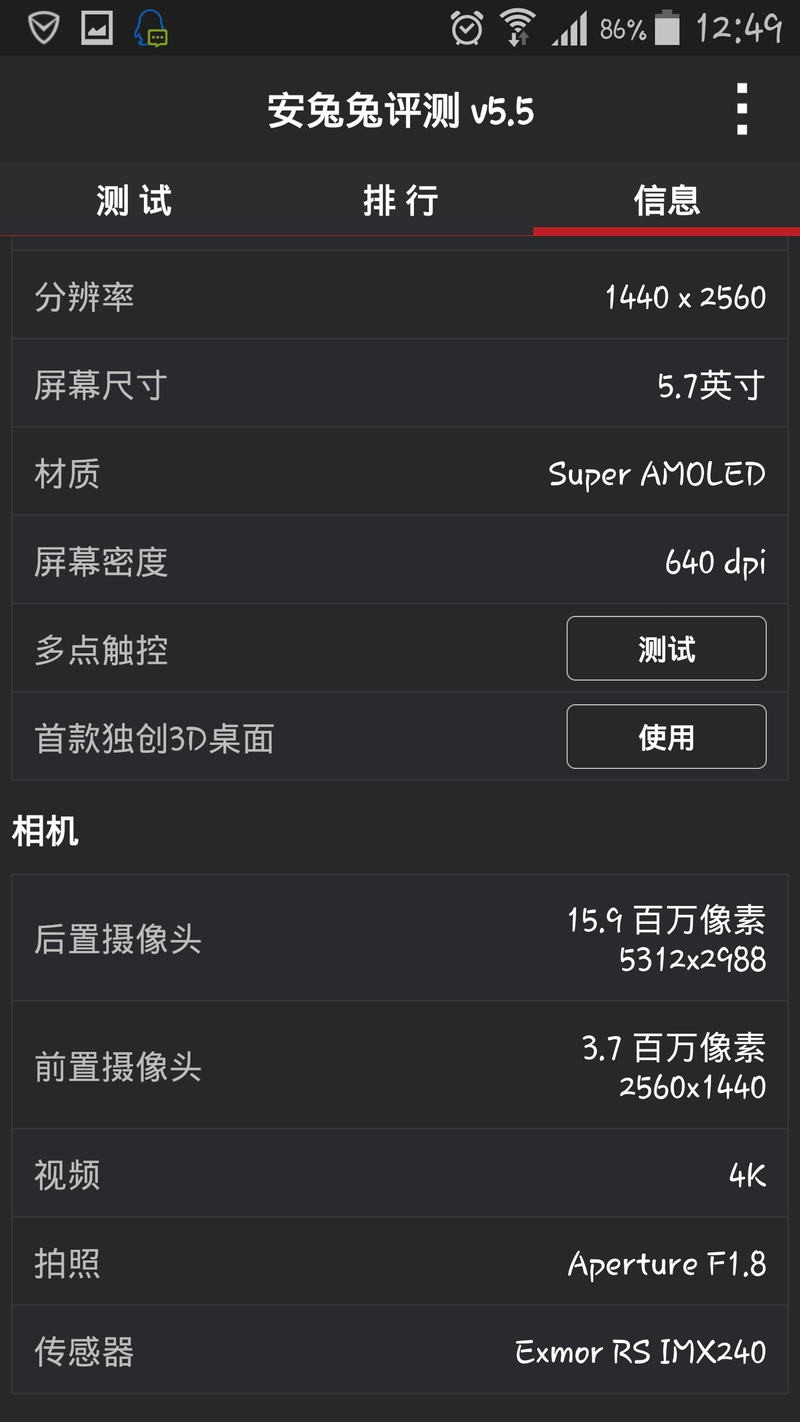Image resolution: width=800 pixels, height=1422 pixels.
Task: Open the overflow menu with three dots
Action: tap(741, 110)
